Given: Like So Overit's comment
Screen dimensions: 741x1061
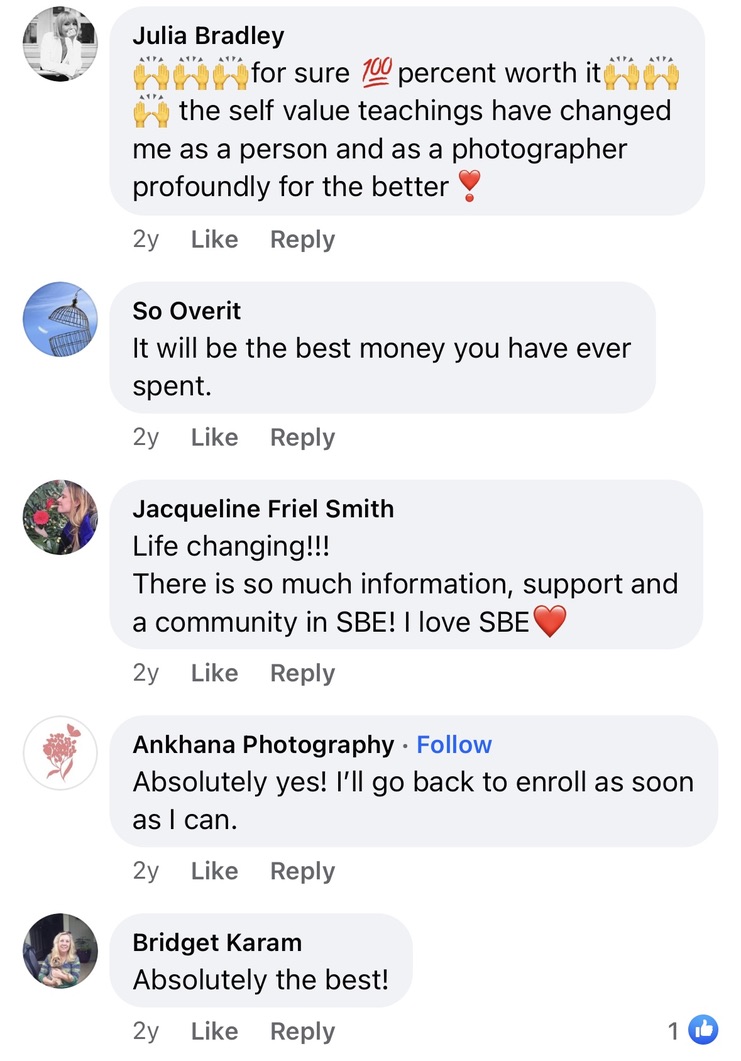Looking at the screenshot, I should pos(214,438).
